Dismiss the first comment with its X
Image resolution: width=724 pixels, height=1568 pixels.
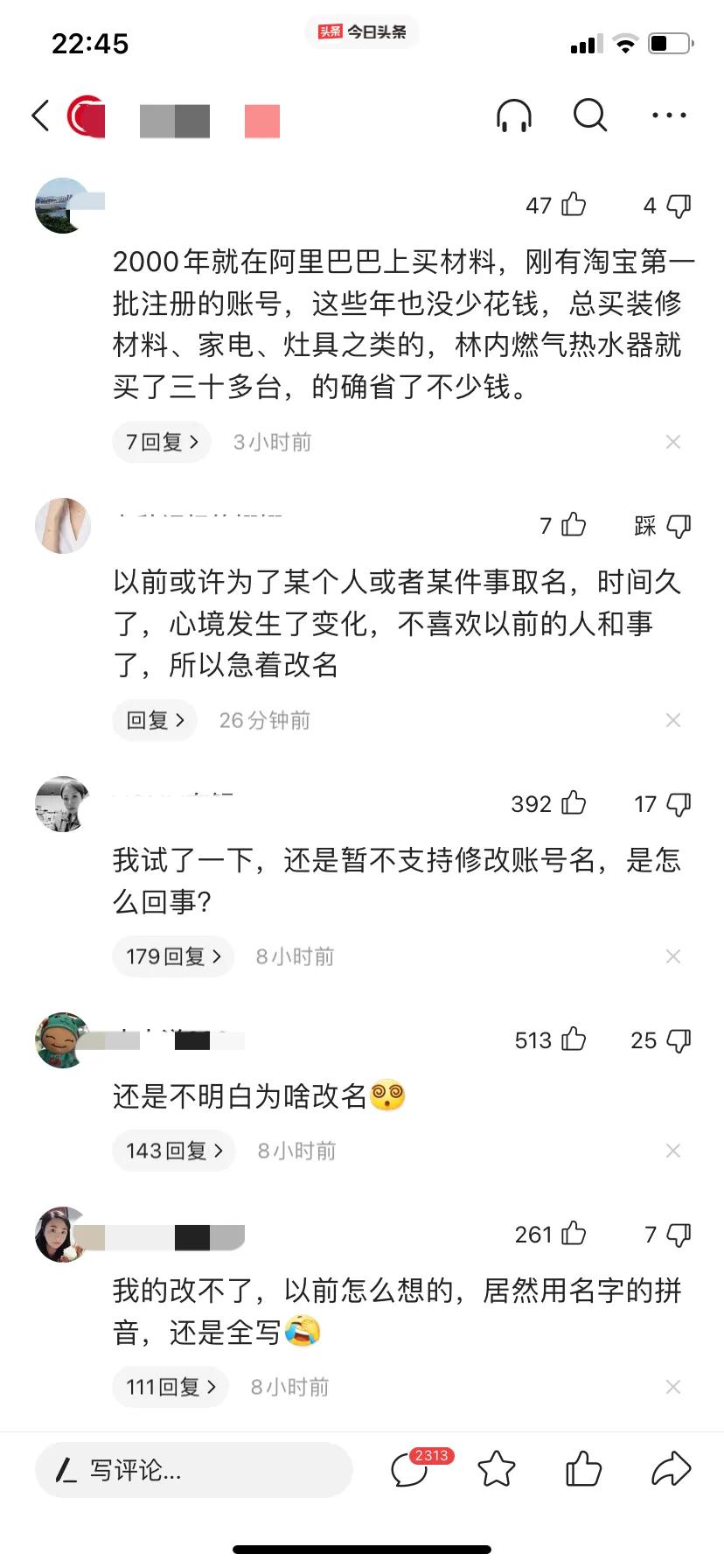point(673,442)
